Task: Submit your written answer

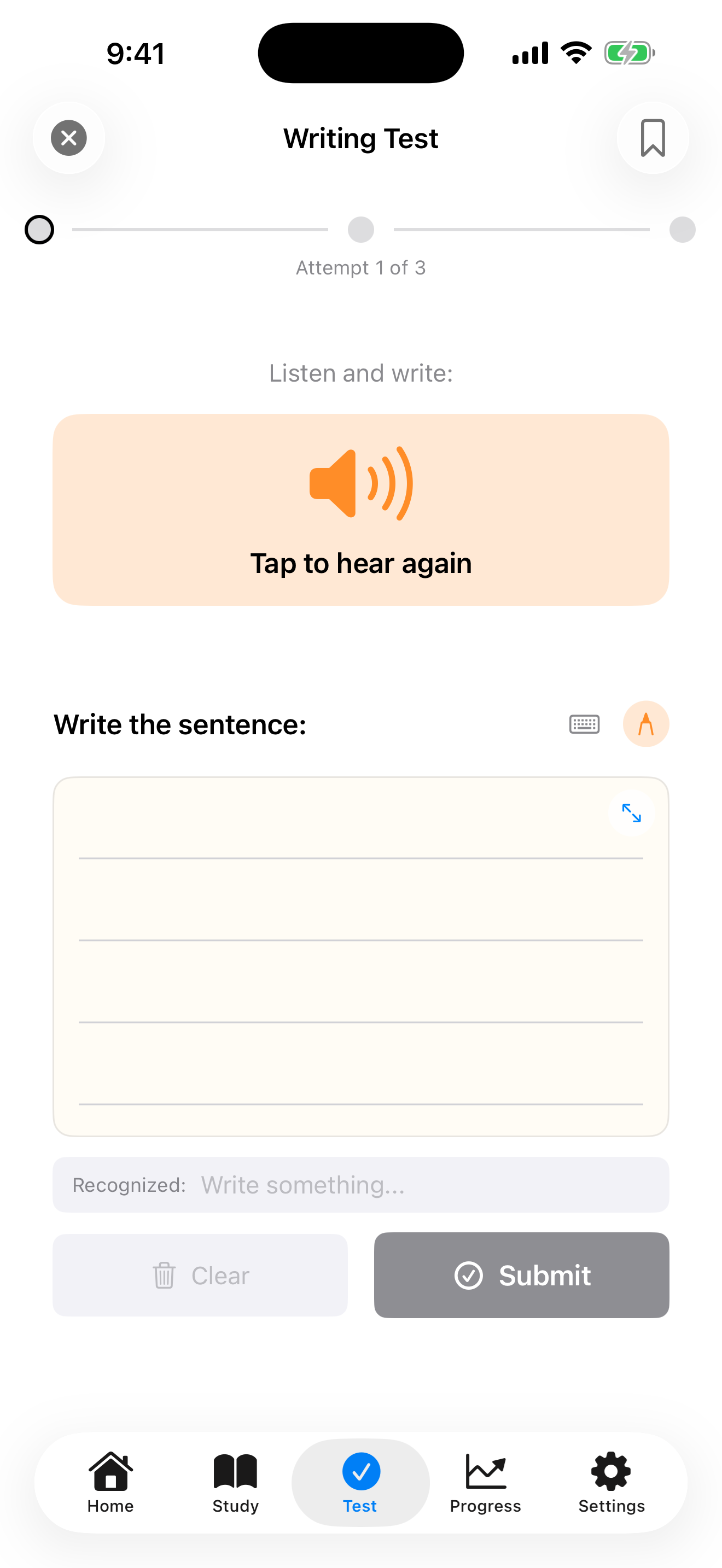Action: point(521,1276)
